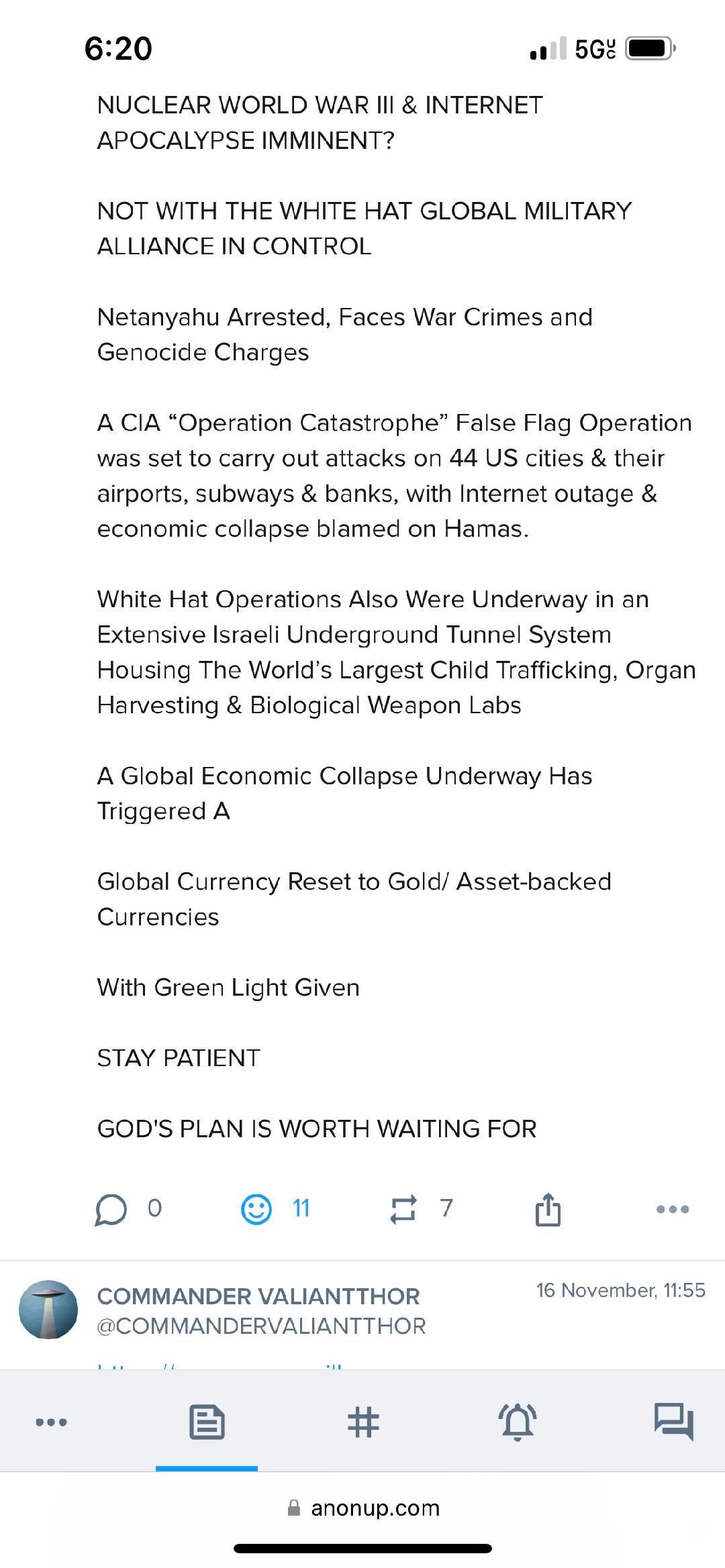The height and width of the screenshot is (1568, 725).
Task: Open the more menu in the bottom bar
Action: 52,1422
